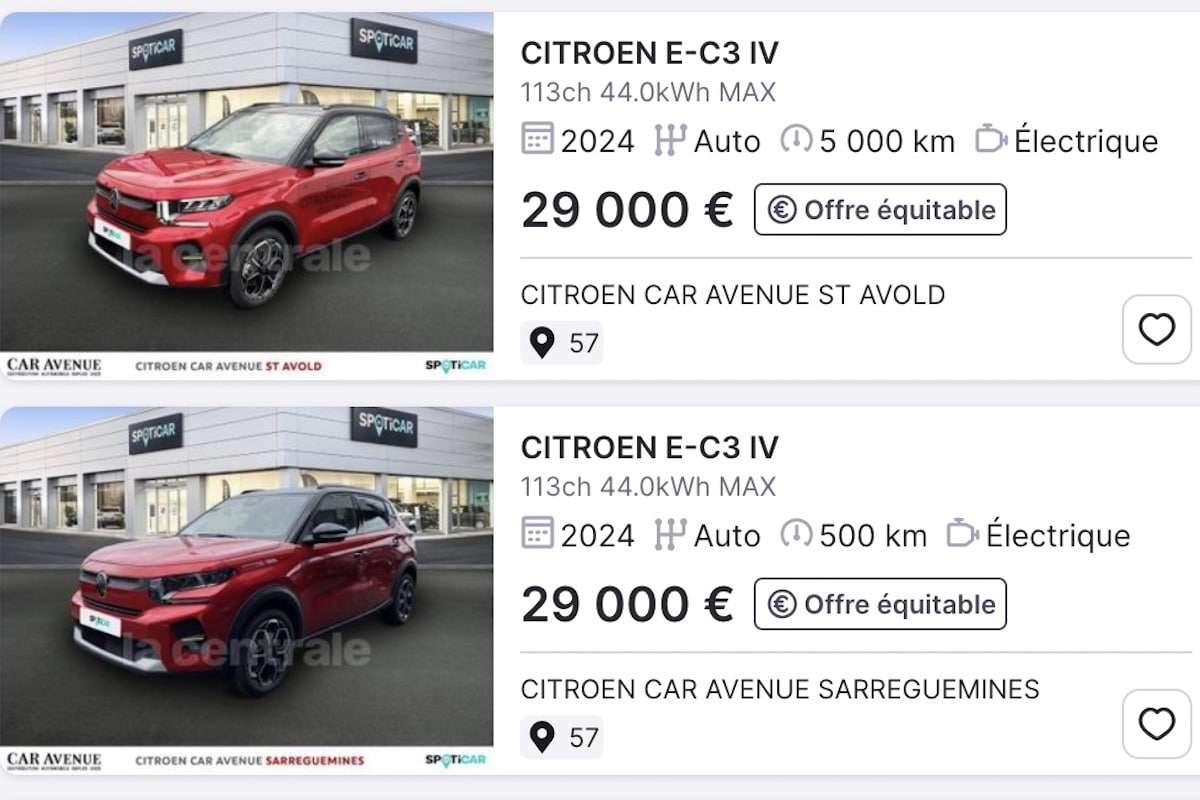Open the Sarreguemines E-C3 listing
The height and width of the screenshot is (800, 1200).
click(649, 447)
